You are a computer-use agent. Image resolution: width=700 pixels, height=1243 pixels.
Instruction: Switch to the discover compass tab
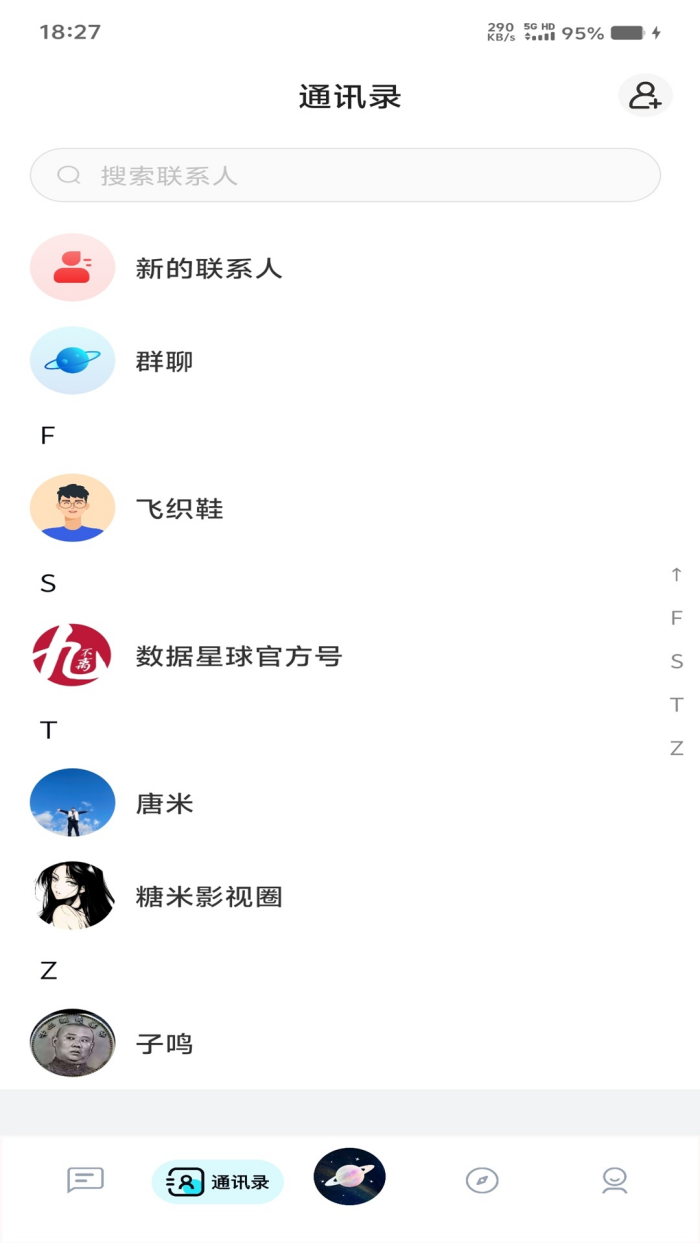coord(482,1181)
